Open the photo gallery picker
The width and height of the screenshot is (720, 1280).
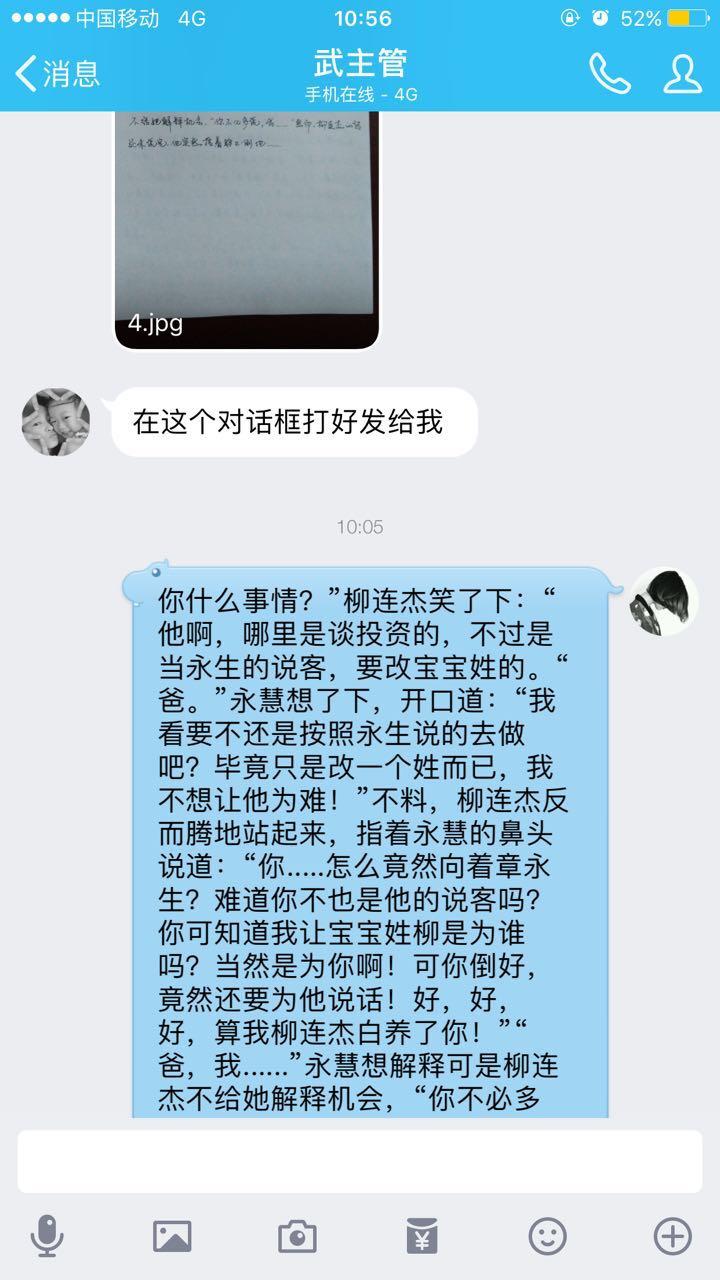coord(172,1237)
